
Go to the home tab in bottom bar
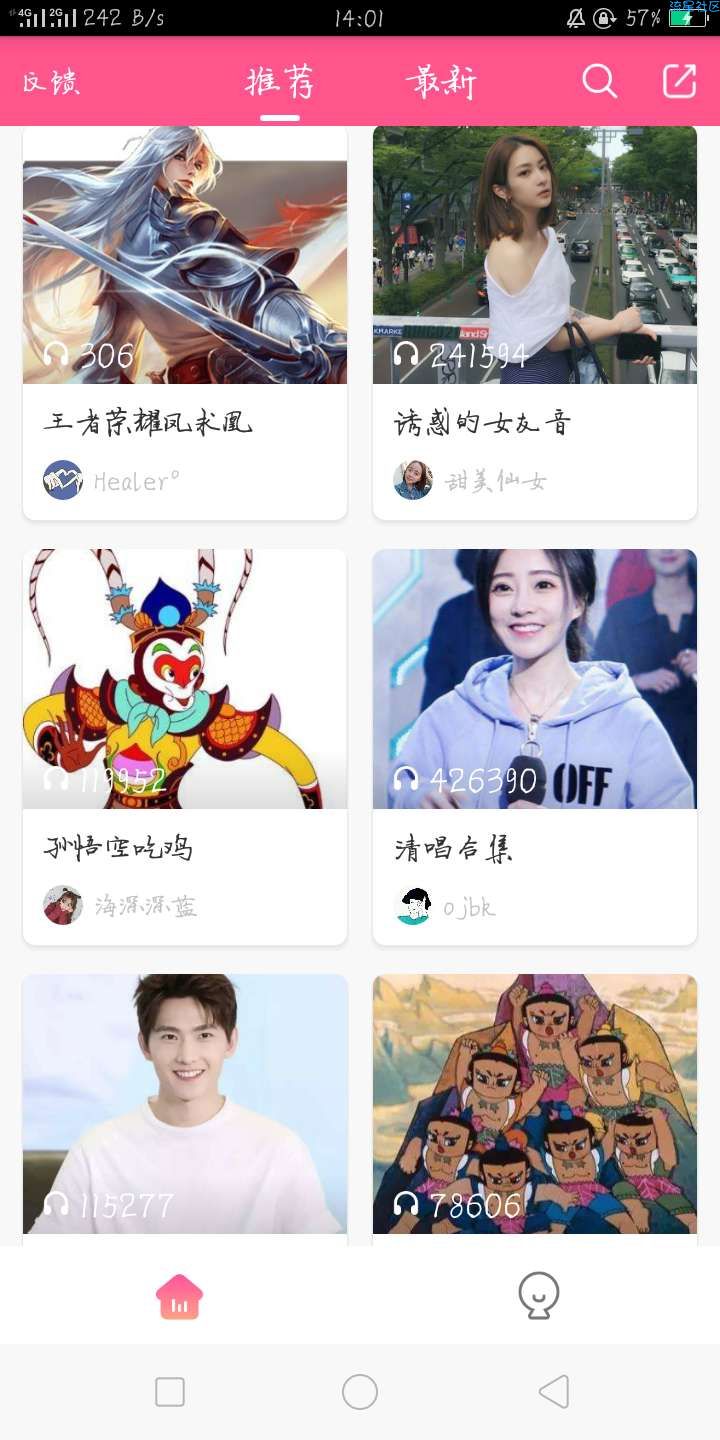180,1296
